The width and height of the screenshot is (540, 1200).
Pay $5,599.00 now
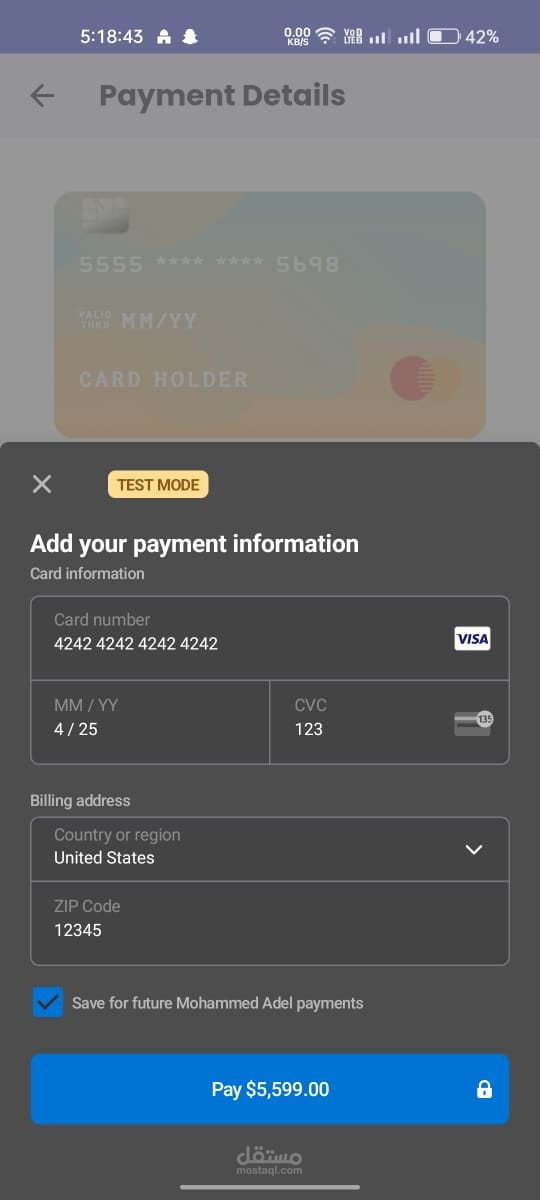click(270, 1089)
